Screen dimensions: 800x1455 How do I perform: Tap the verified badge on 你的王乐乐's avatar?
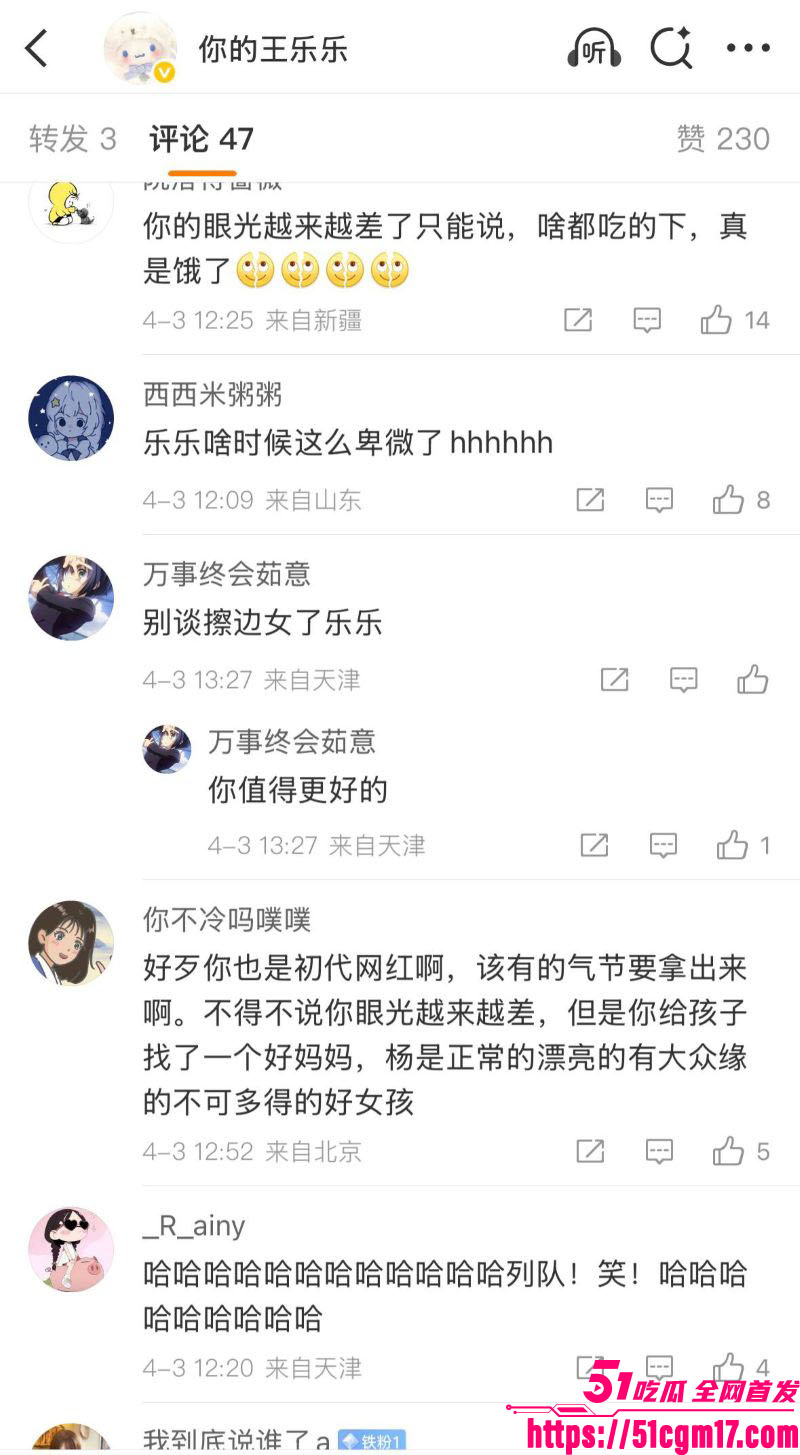pos(165,73)
